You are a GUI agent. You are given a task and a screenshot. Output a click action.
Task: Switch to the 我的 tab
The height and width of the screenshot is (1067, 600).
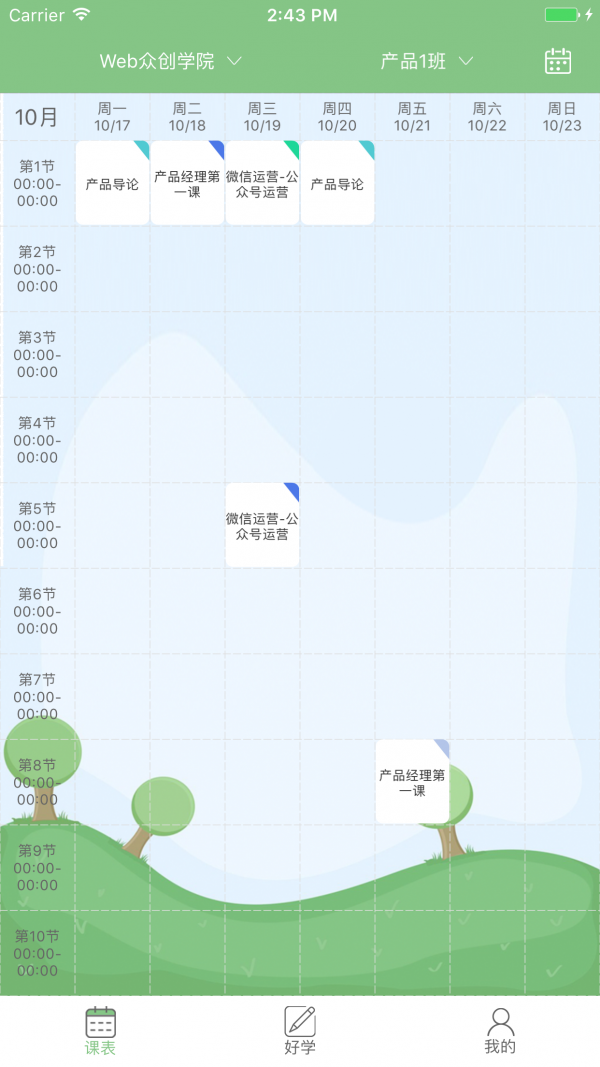[x=500, y=1031]
